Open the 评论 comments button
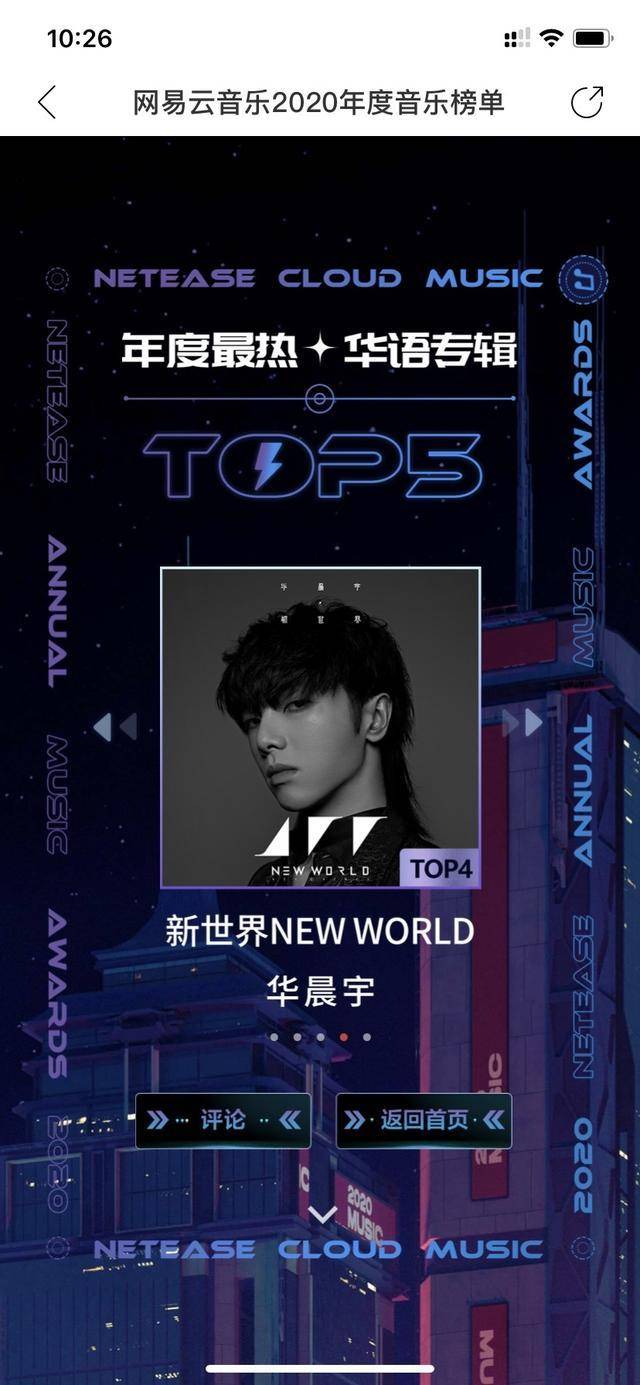The width and height of the screenshot is (640, 1385). pyautogui.click(x=223, y=1120)
